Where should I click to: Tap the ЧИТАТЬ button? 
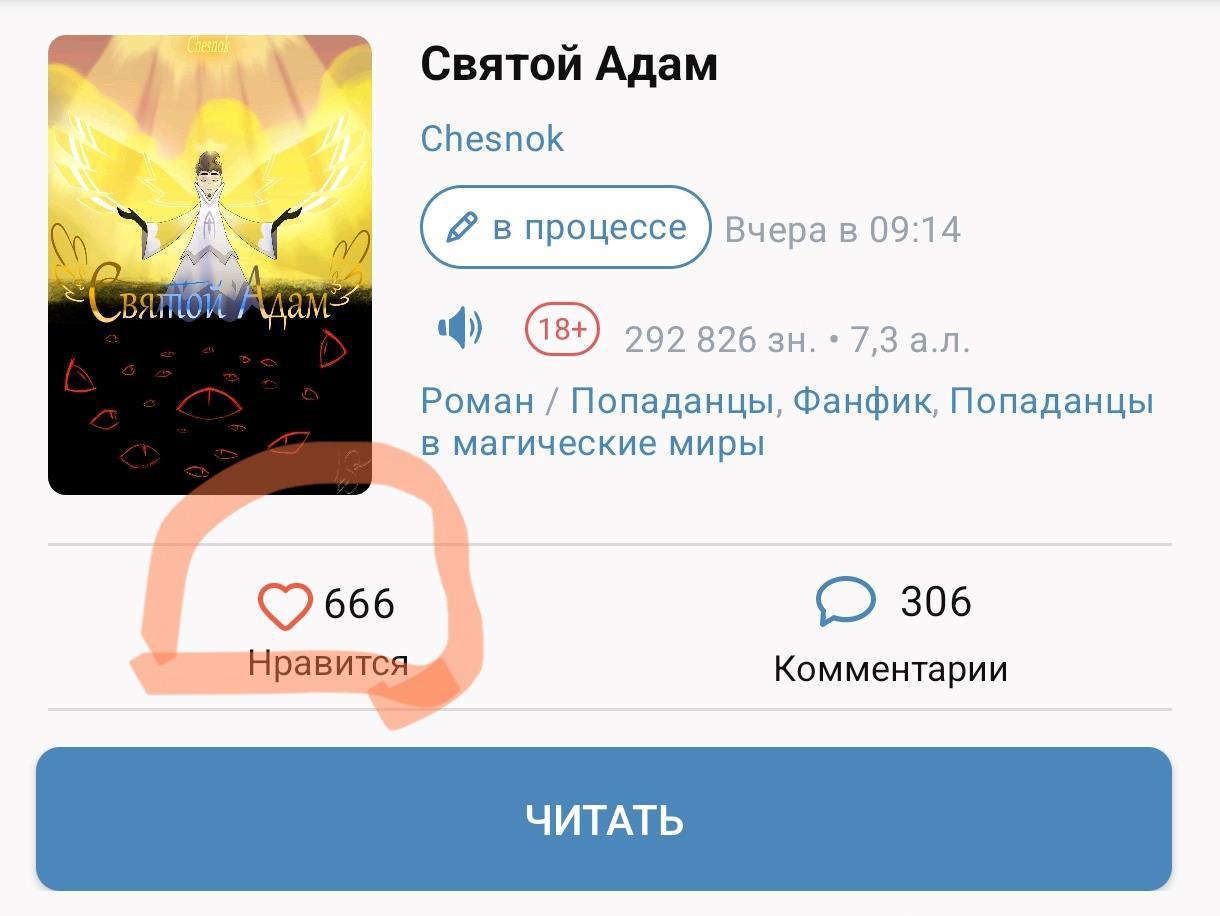pos(604,819)
